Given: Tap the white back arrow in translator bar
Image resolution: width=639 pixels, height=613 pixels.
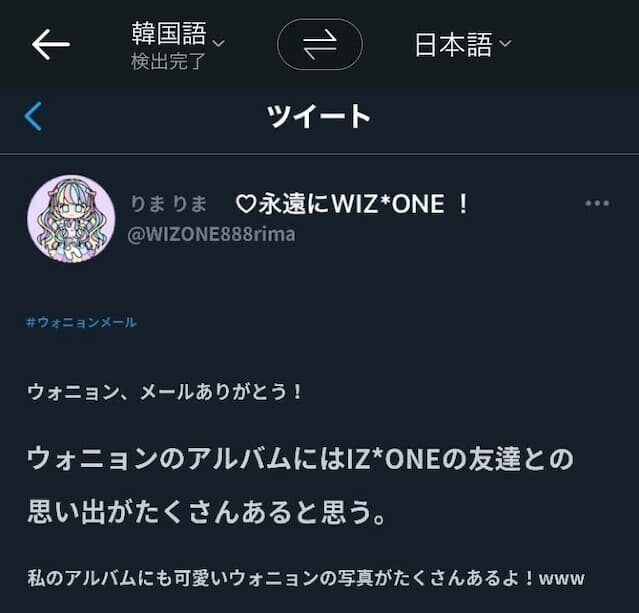Looking at the screenshot, I should pos(50,44).
